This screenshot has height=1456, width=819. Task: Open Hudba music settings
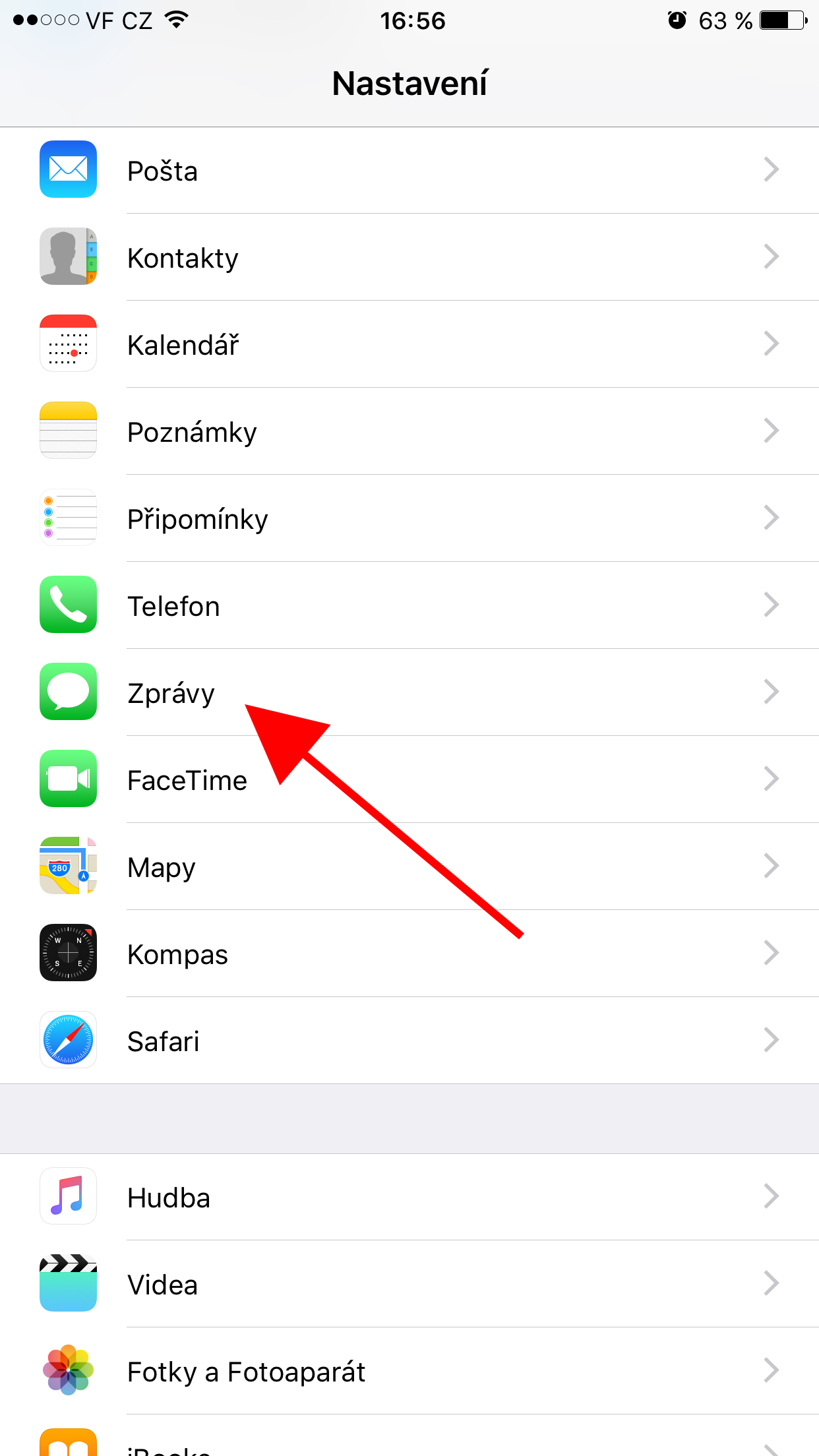point(409,1197)
